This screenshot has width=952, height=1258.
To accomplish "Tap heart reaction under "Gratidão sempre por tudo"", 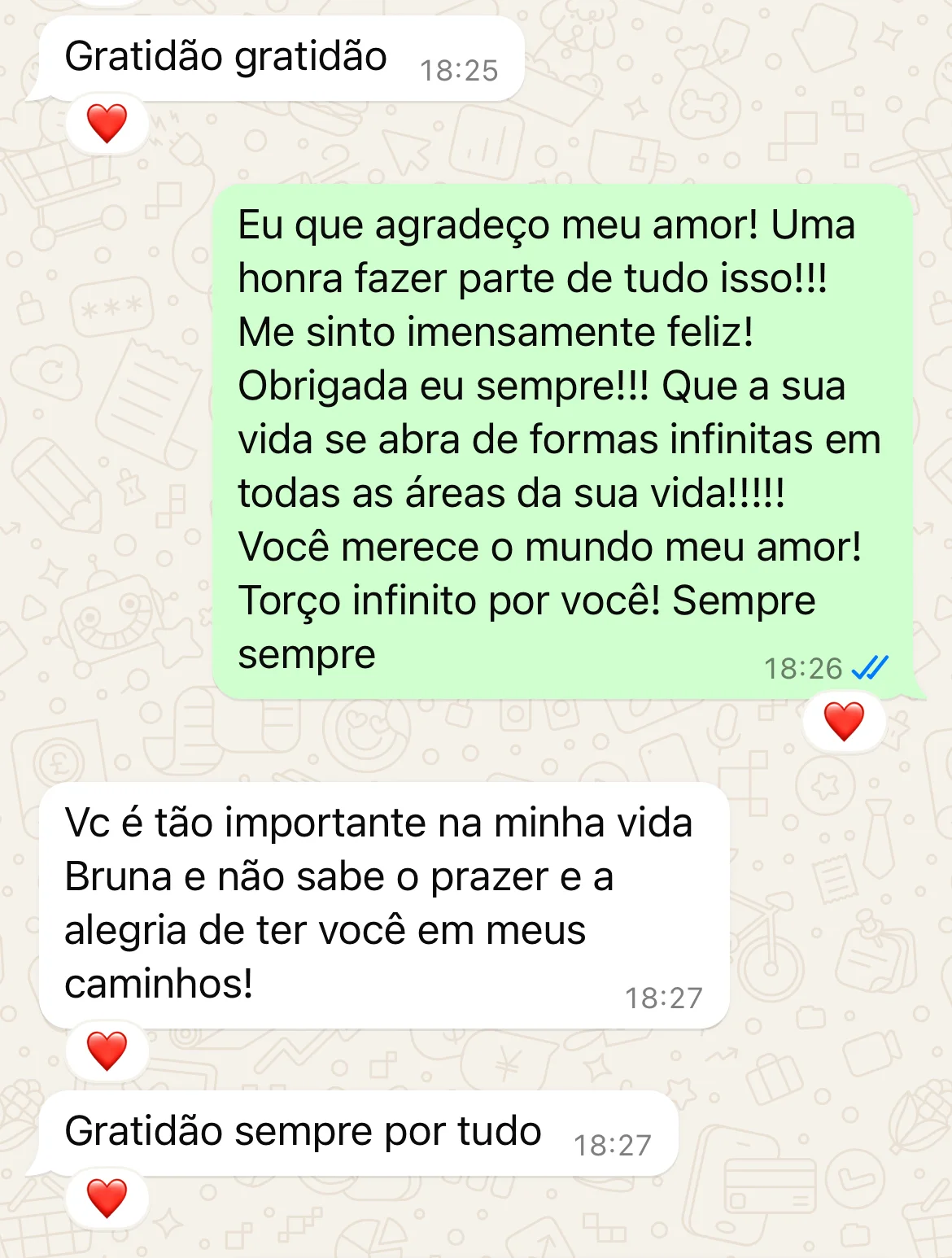I will click(107, 1198).
